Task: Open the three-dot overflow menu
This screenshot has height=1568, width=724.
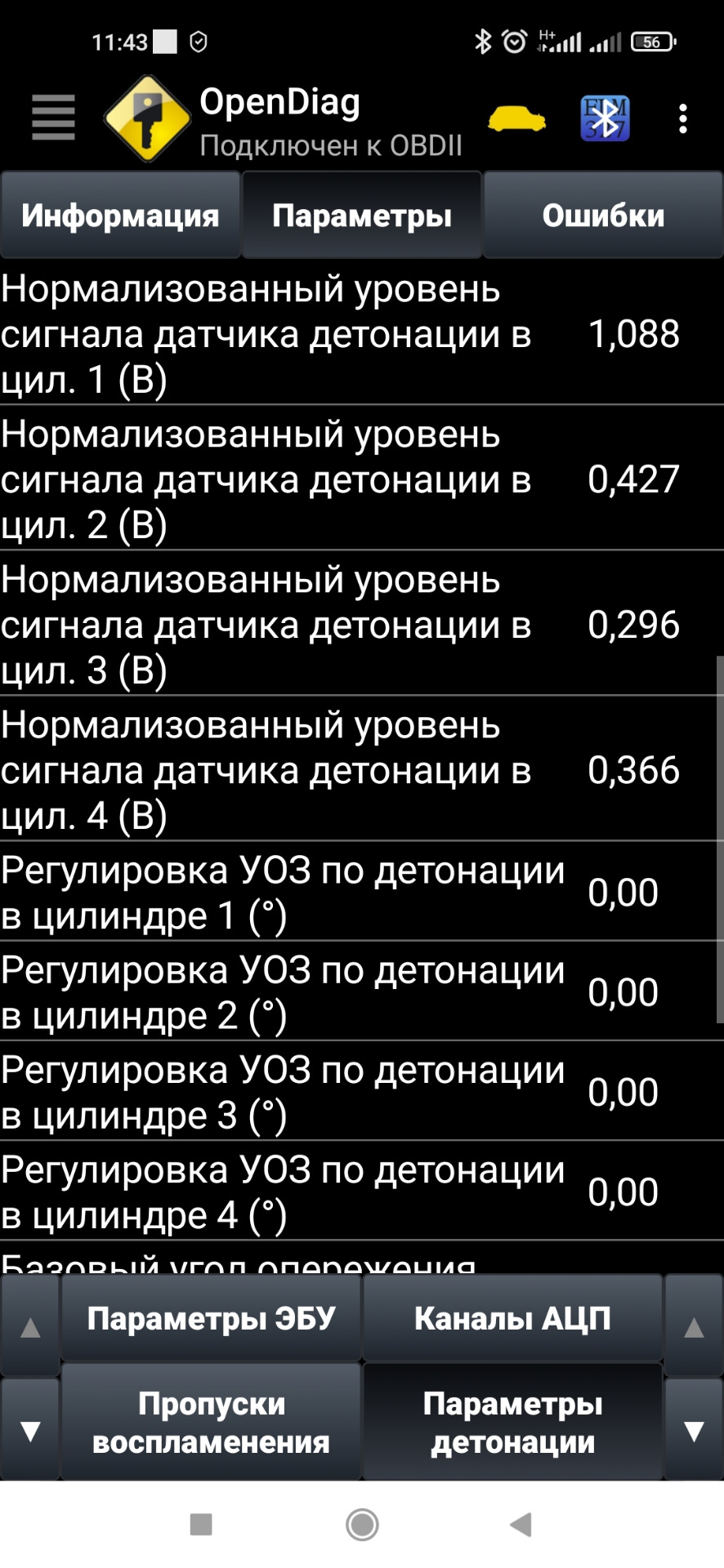Action: [683, 119]
